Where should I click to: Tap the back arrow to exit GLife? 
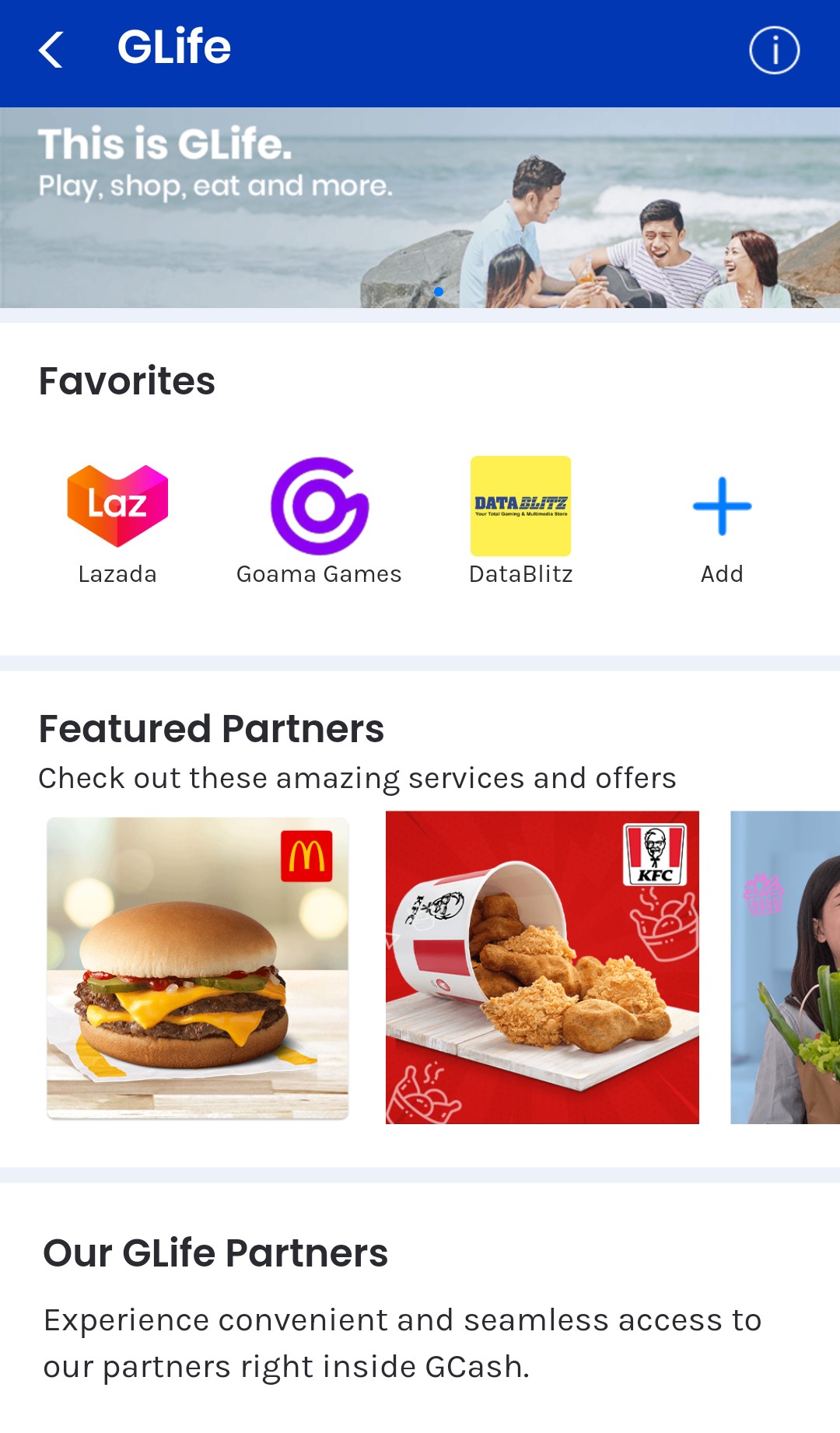(50, 50)
